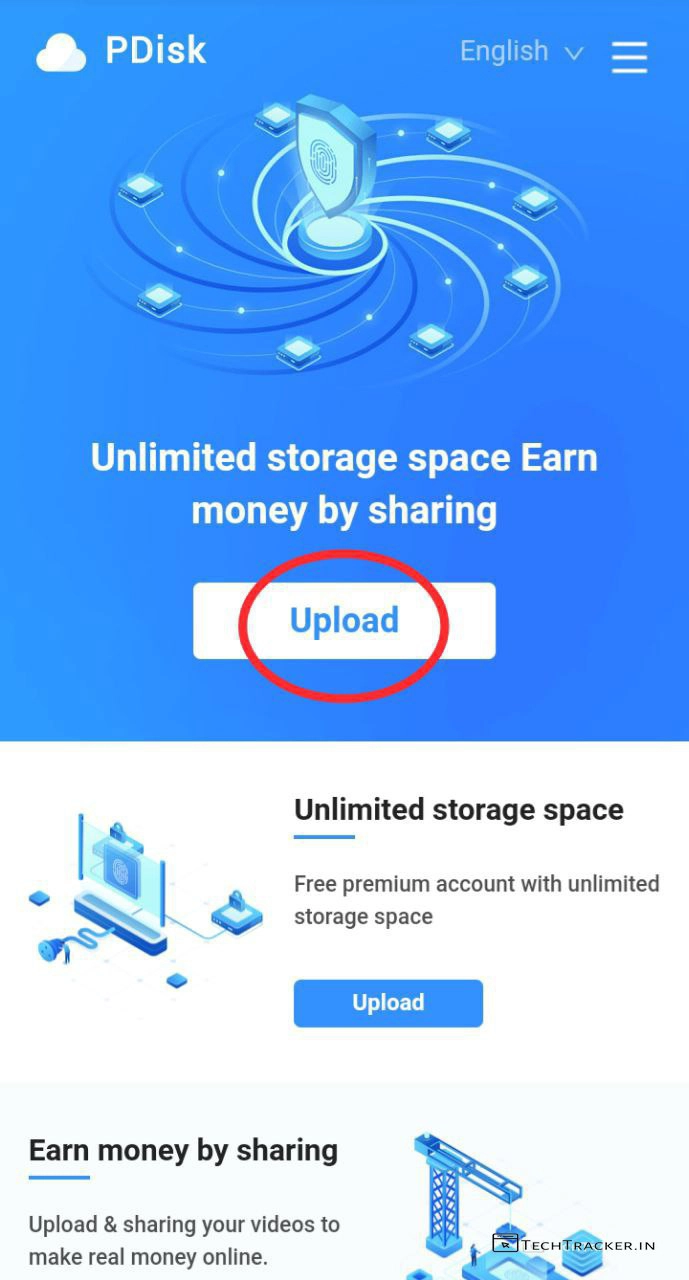Tap the white Upload button in hero banner
This screenshot has width=689, height=1280.
click(344, 621)
